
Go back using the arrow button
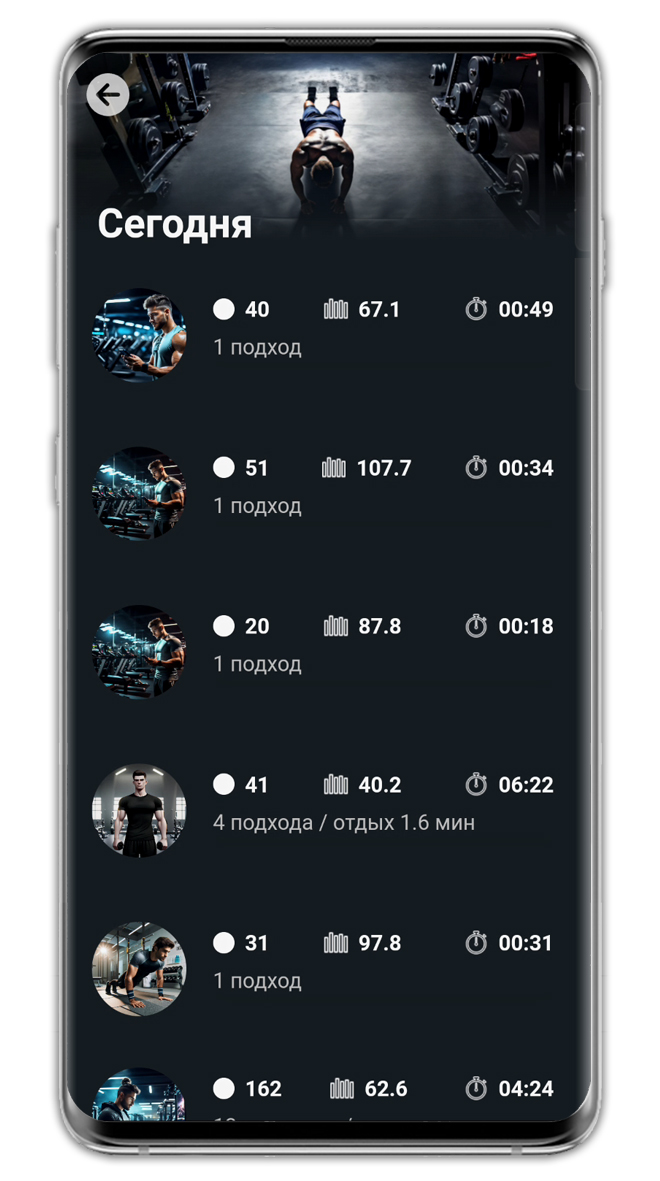click(x=107, y=95)
